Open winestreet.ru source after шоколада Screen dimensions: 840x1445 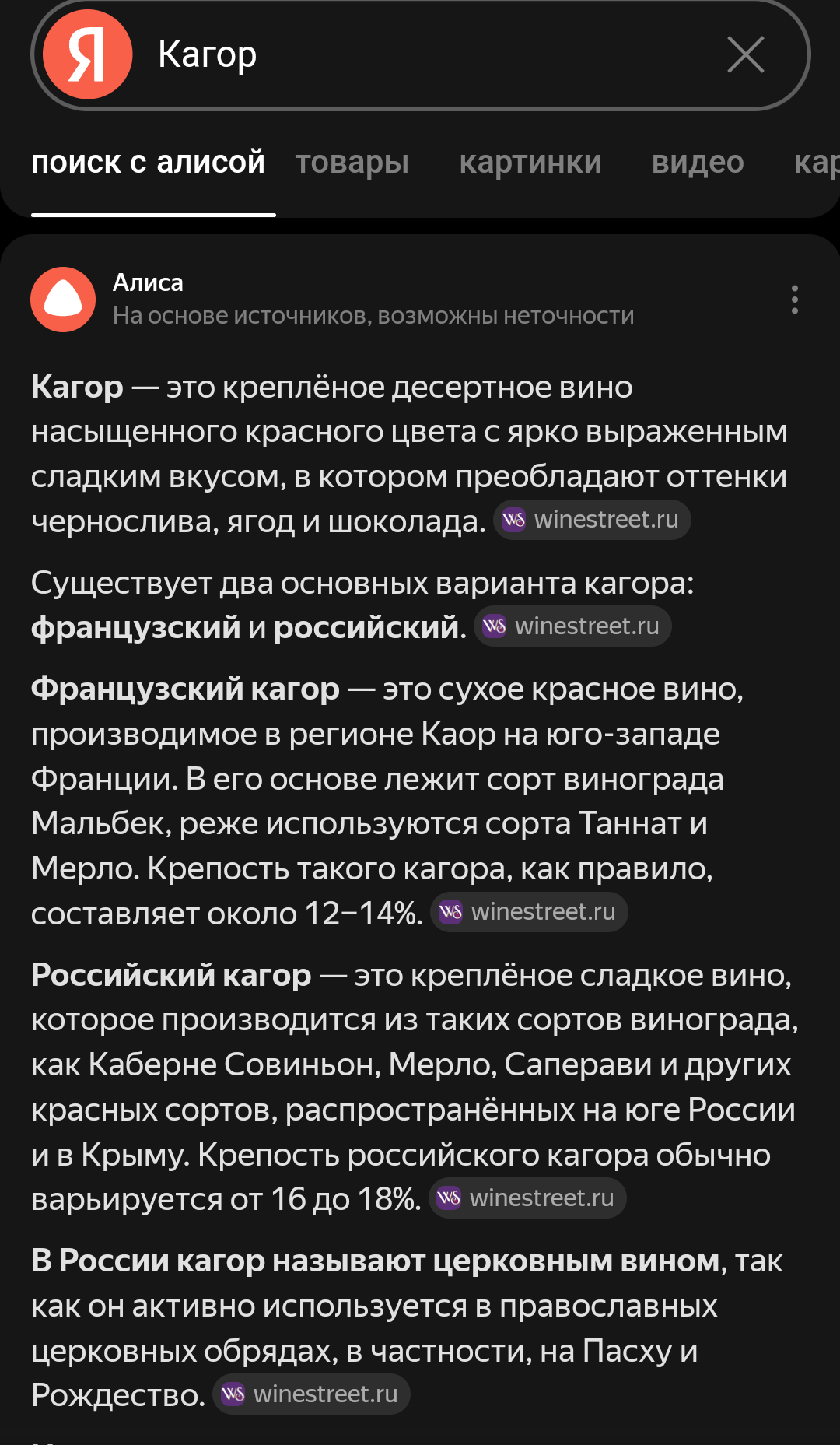[x=592, y=520]
